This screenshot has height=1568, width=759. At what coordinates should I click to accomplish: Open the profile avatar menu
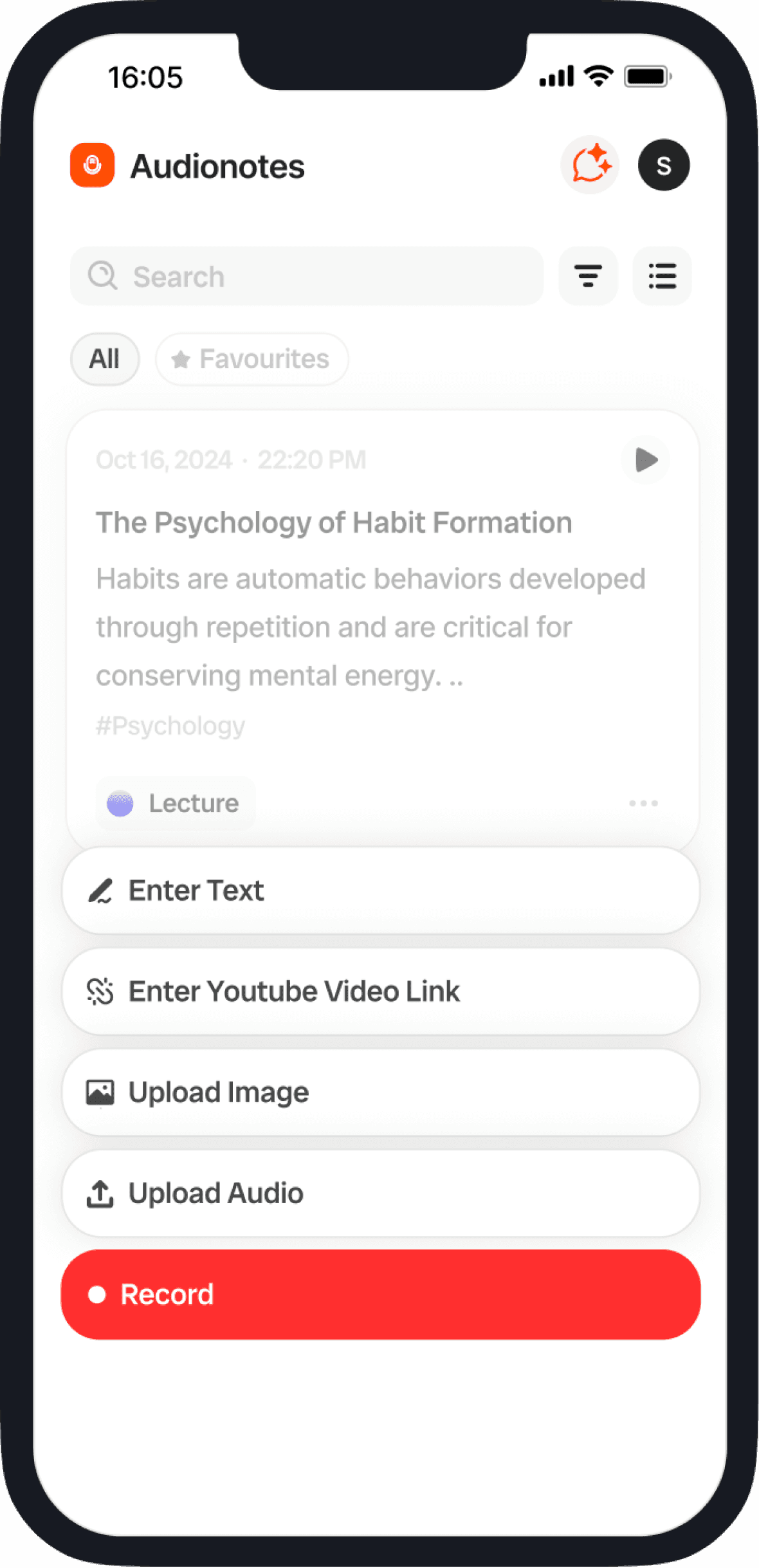663,165
